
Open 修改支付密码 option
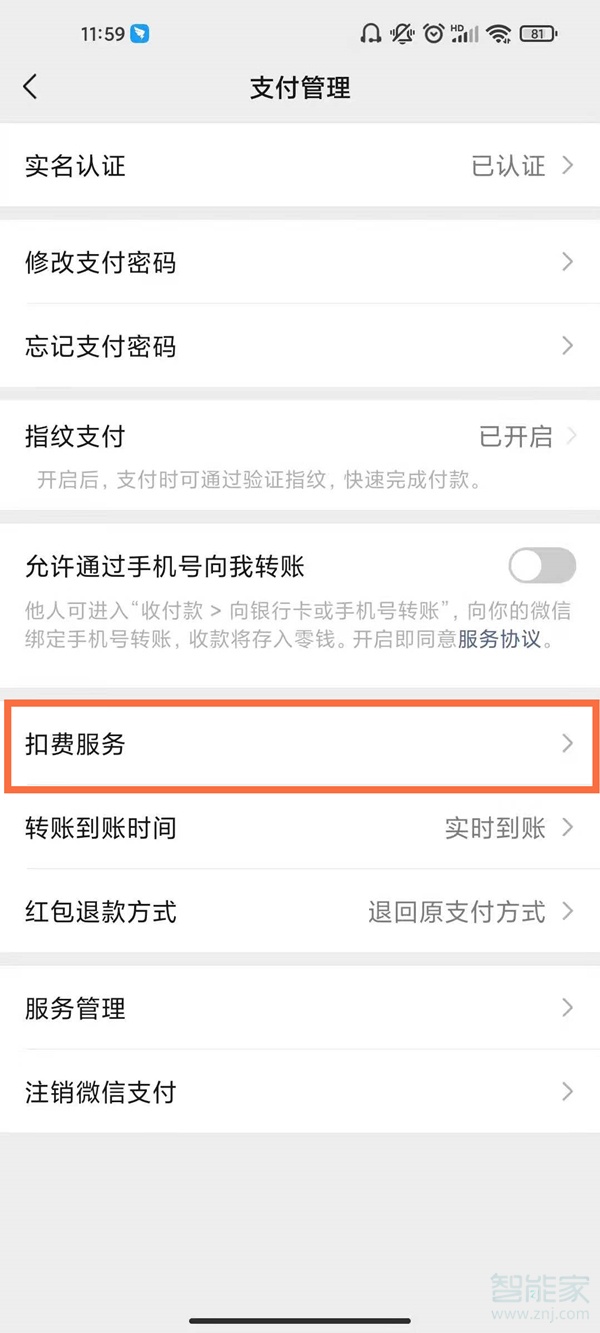[x=300, y=263]
